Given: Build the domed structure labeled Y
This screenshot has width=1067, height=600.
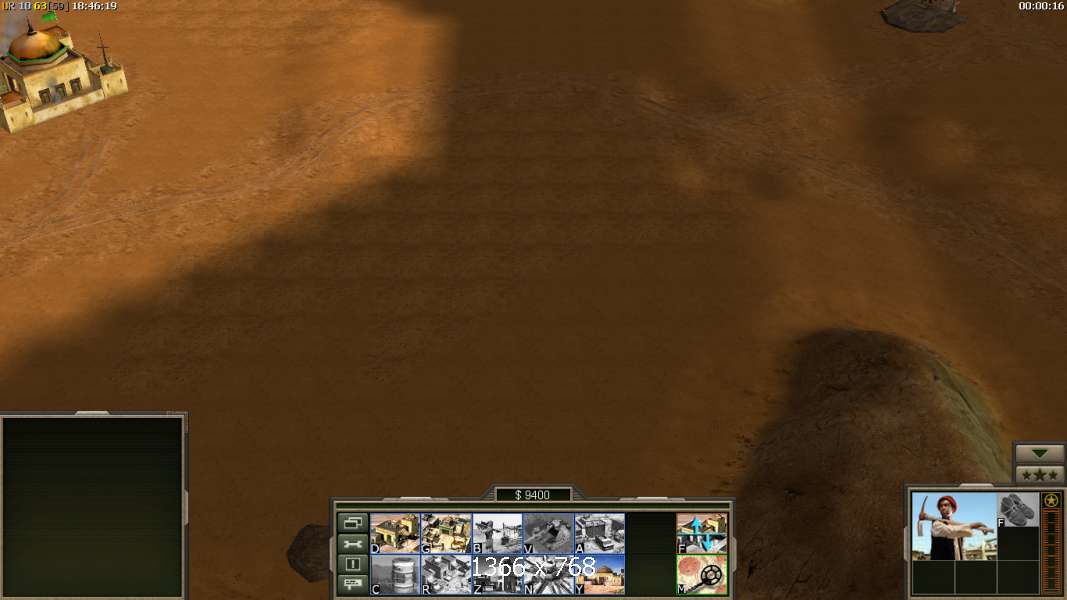Looking at the screenshot, I should pyautogui.click(x=599, y=575).
